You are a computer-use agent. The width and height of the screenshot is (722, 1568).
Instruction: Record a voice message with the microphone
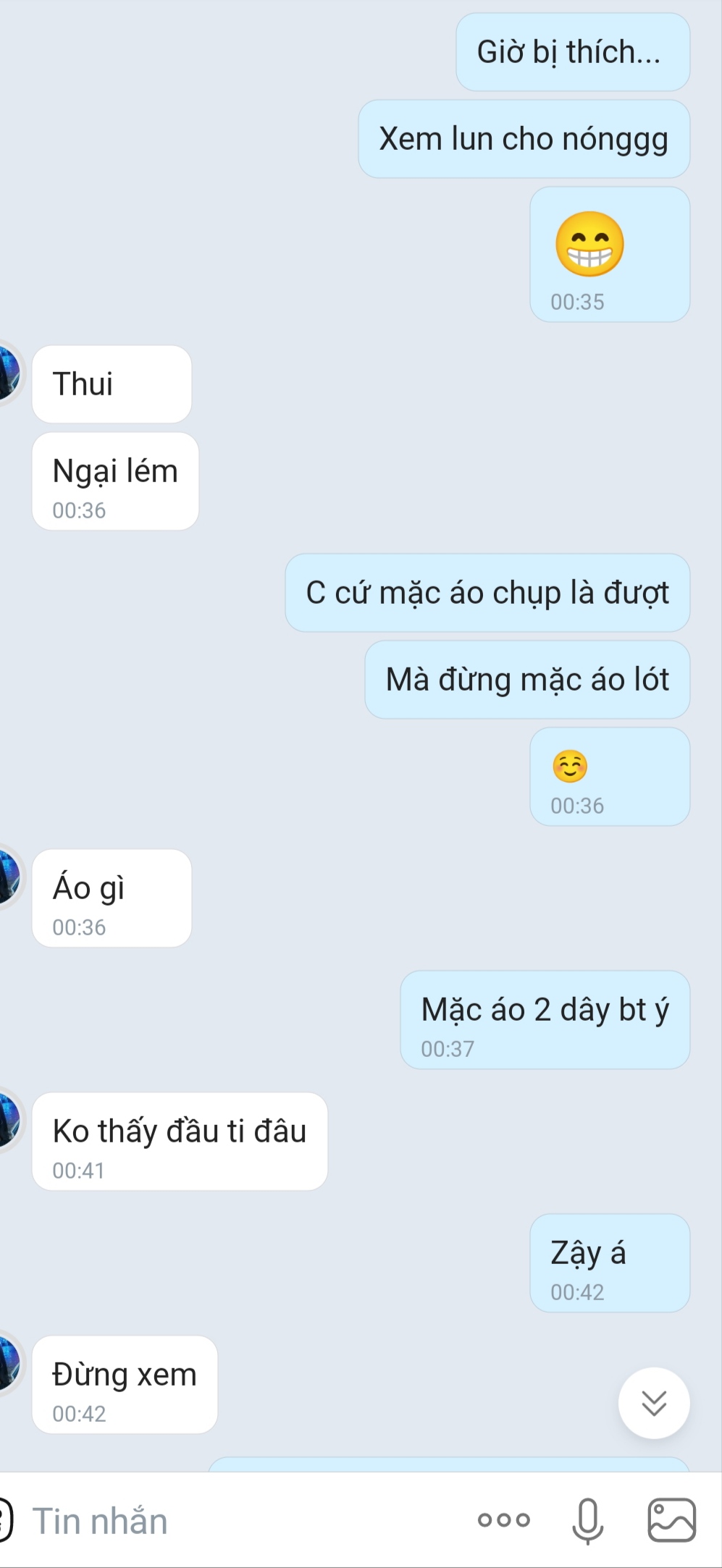click(x=587, y=1520)
